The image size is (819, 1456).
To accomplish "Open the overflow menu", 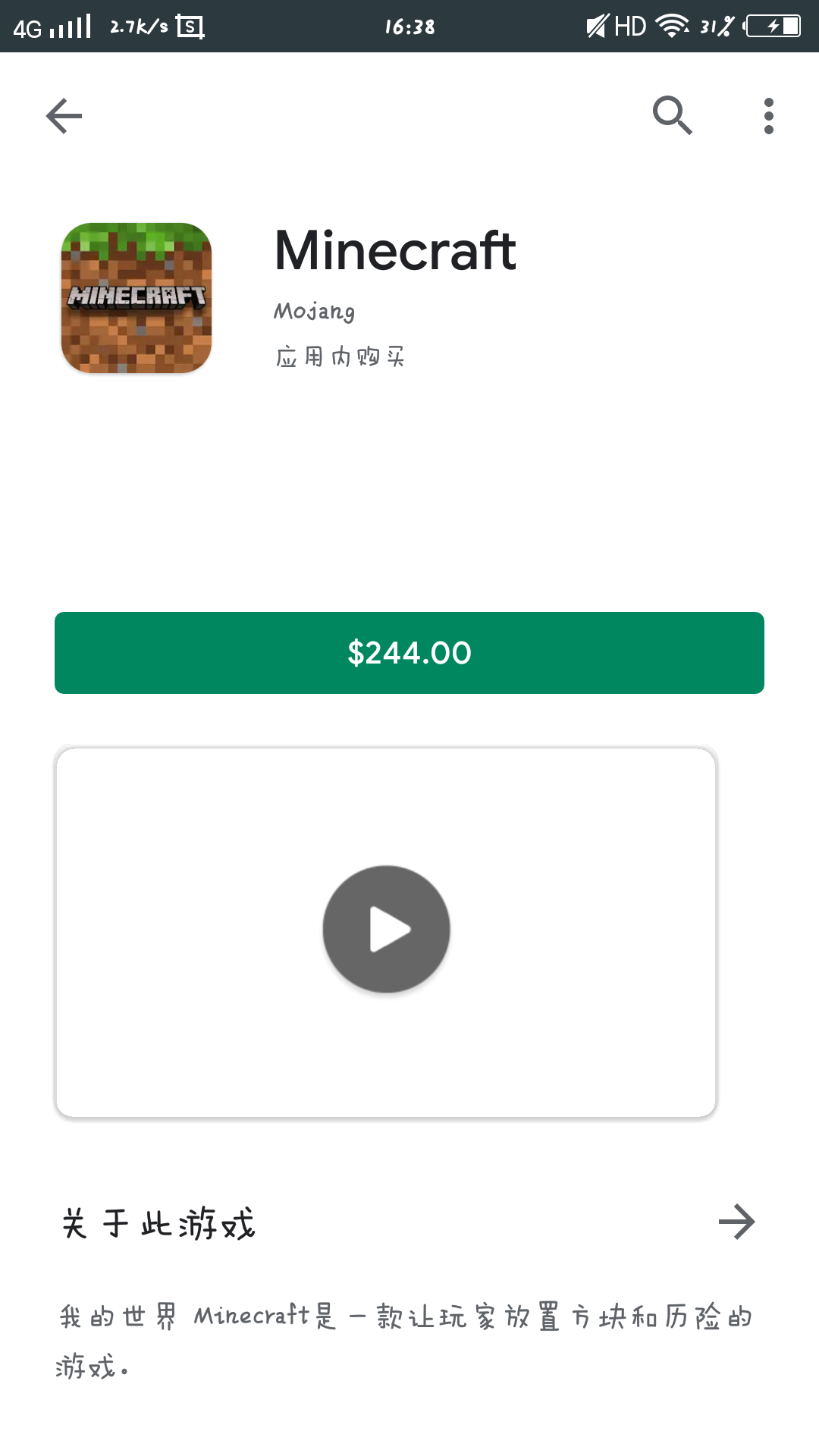I will click(767, 115).
